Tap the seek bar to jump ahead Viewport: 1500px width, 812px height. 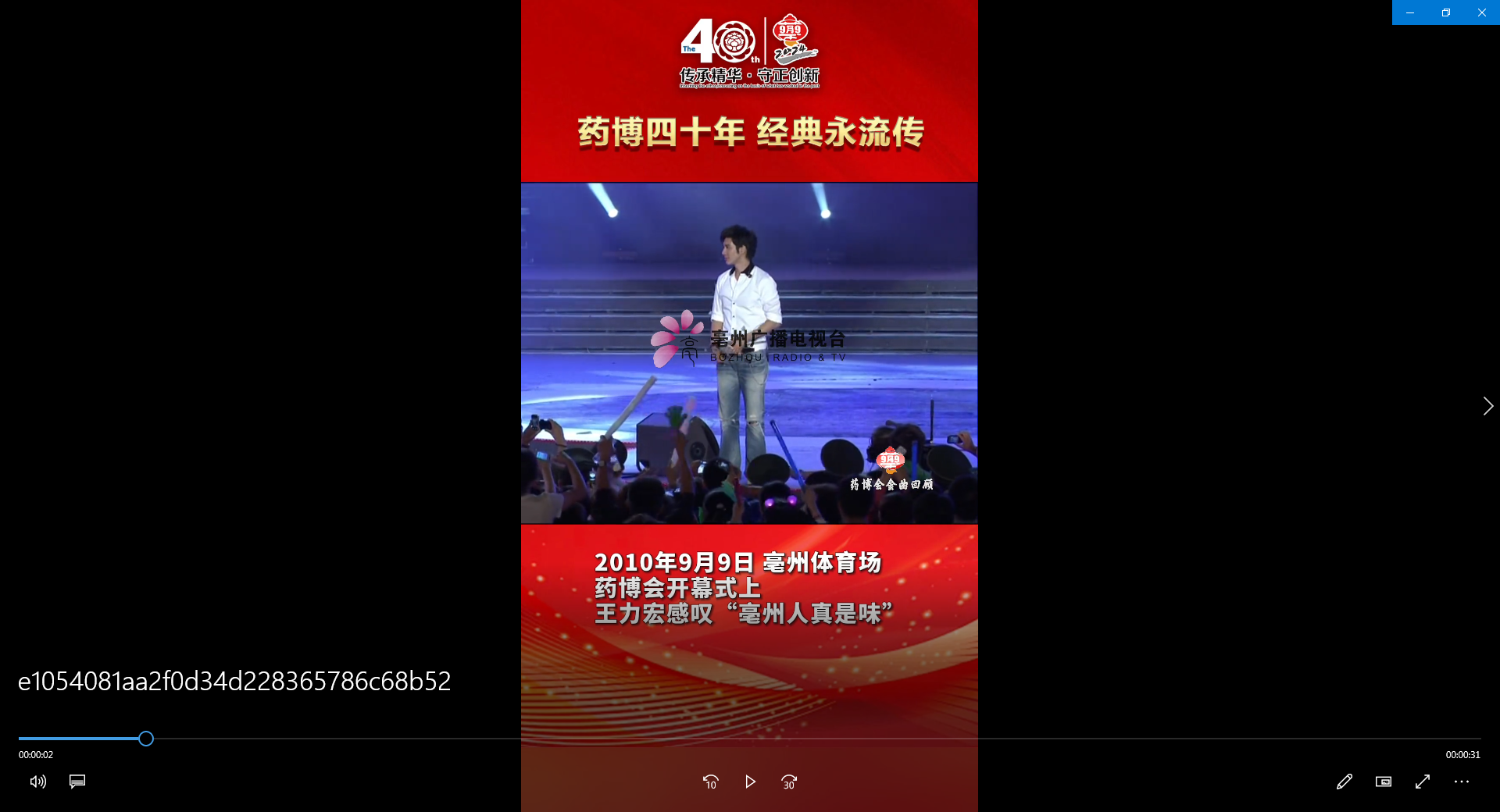pyautogui.click(x=781, y=739)
